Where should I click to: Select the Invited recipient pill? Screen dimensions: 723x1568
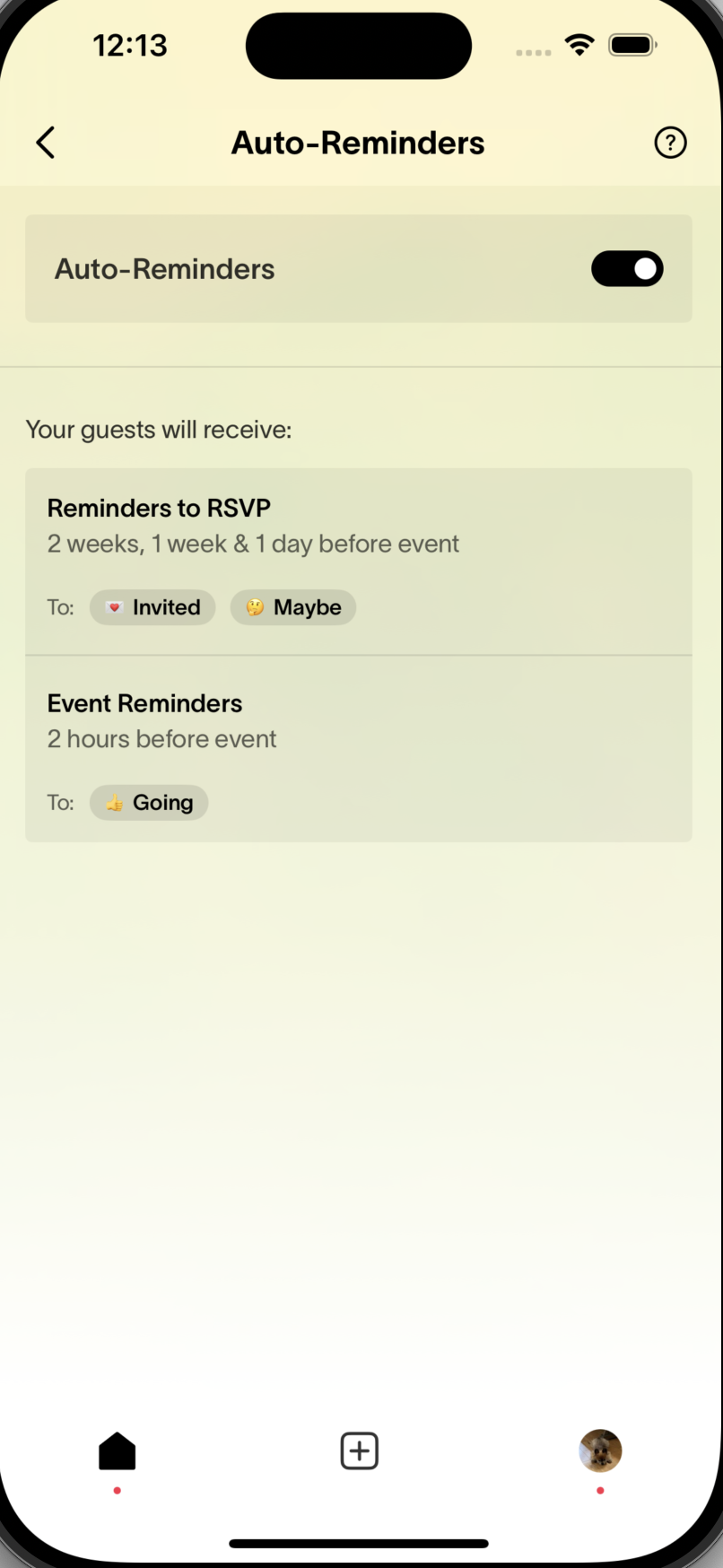click(152, 607)
